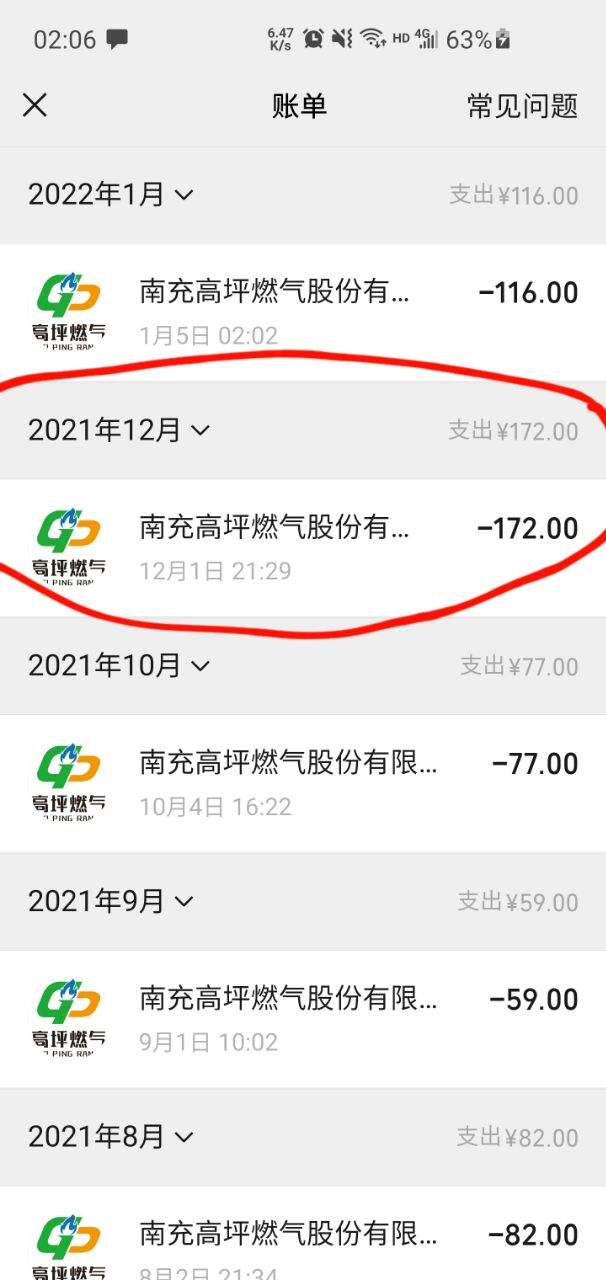Open the -116.00 payment on 1月5日
Image resolution: width=606 pixels, height=1280 pixels.
(x=303, y=311)
